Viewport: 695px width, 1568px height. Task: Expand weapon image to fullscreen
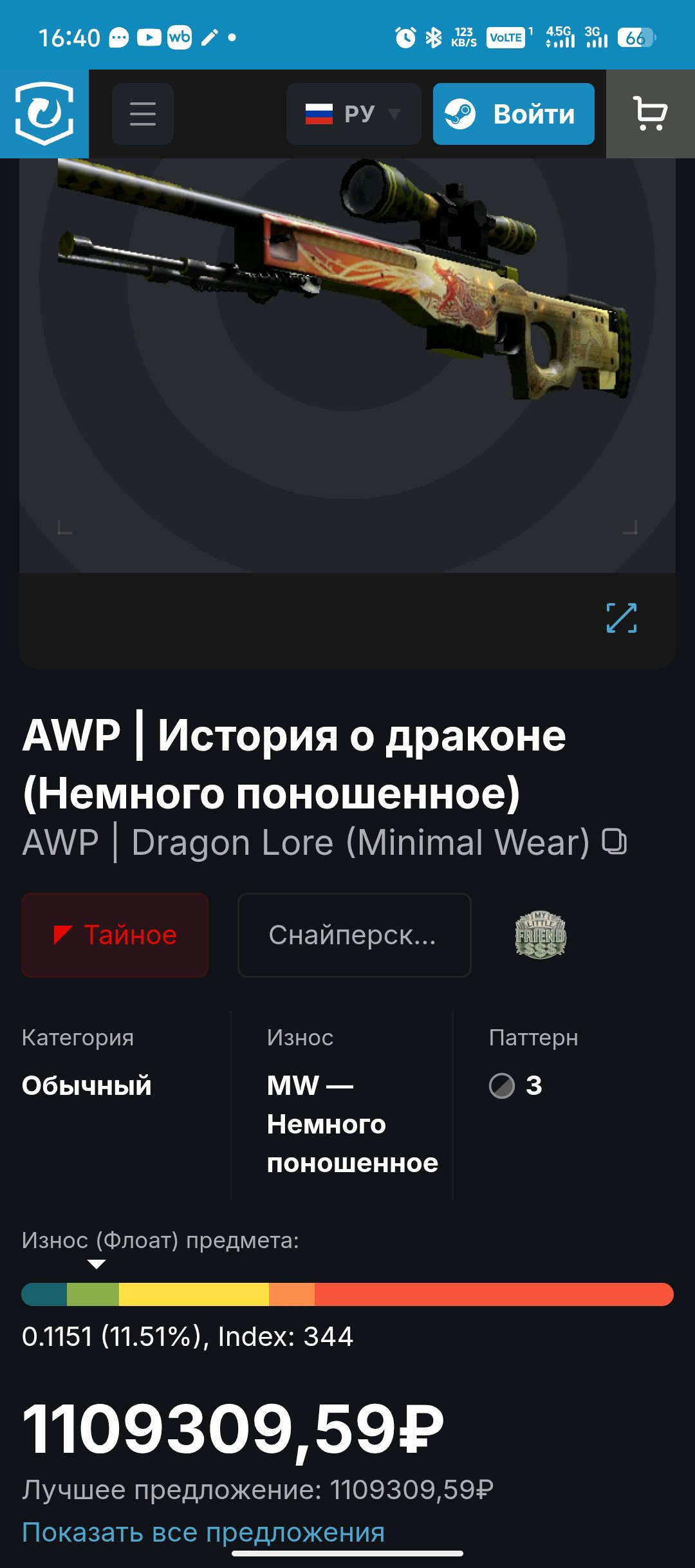point(621,618)
